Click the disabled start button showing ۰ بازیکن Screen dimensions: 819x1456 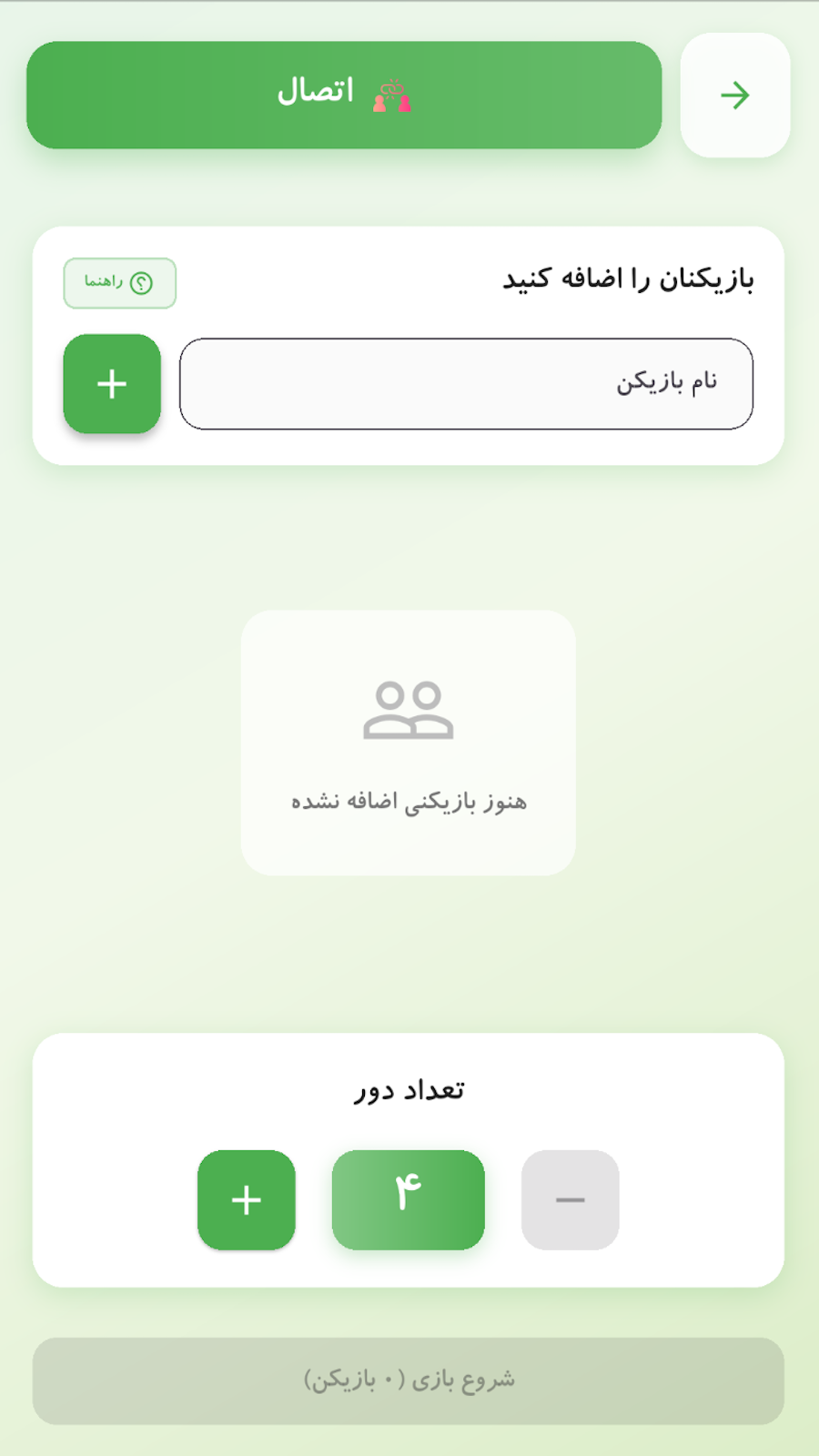click(x=408, y=1380)
